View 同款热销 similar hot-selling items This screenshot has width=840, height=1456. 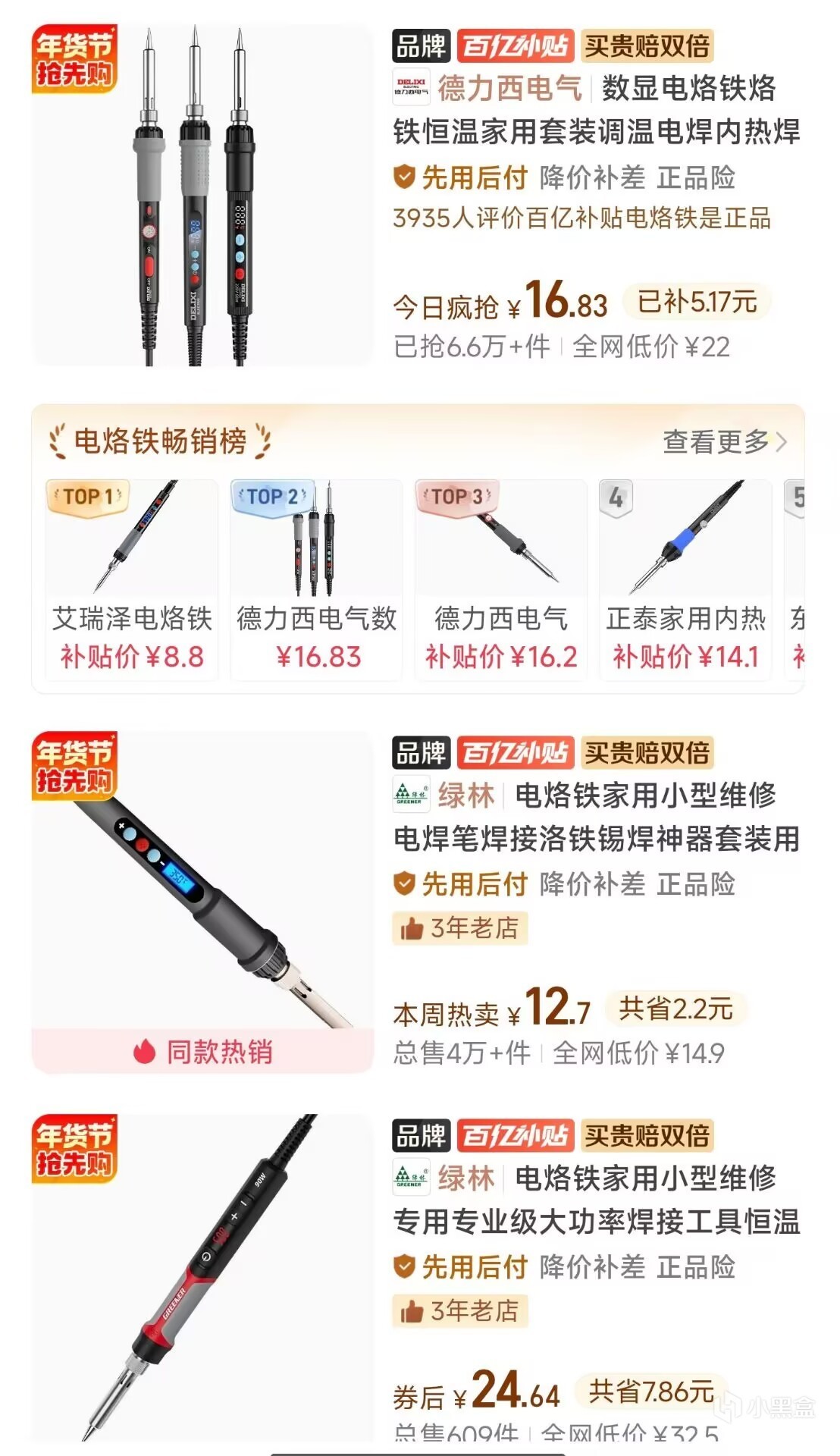click(203, 1052)
